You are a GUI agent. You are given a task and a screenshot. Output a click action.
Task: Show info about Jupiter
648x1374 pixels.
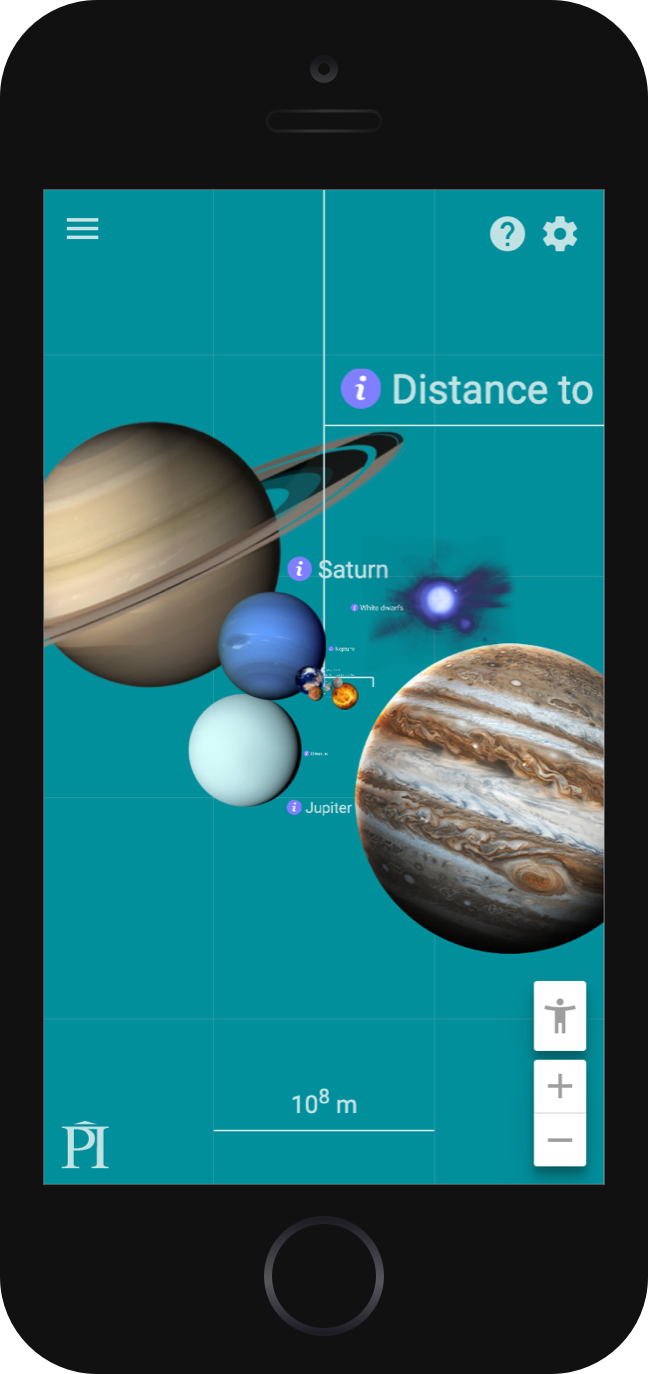tap(294, 807)
